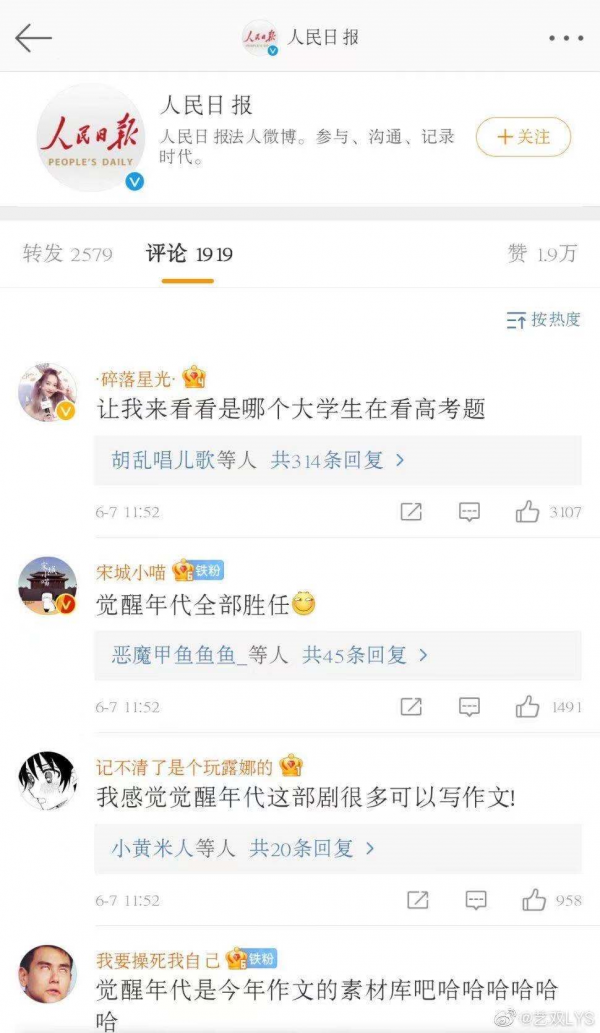Open 我要操死我自己's profile avatar

coord(47,974)
